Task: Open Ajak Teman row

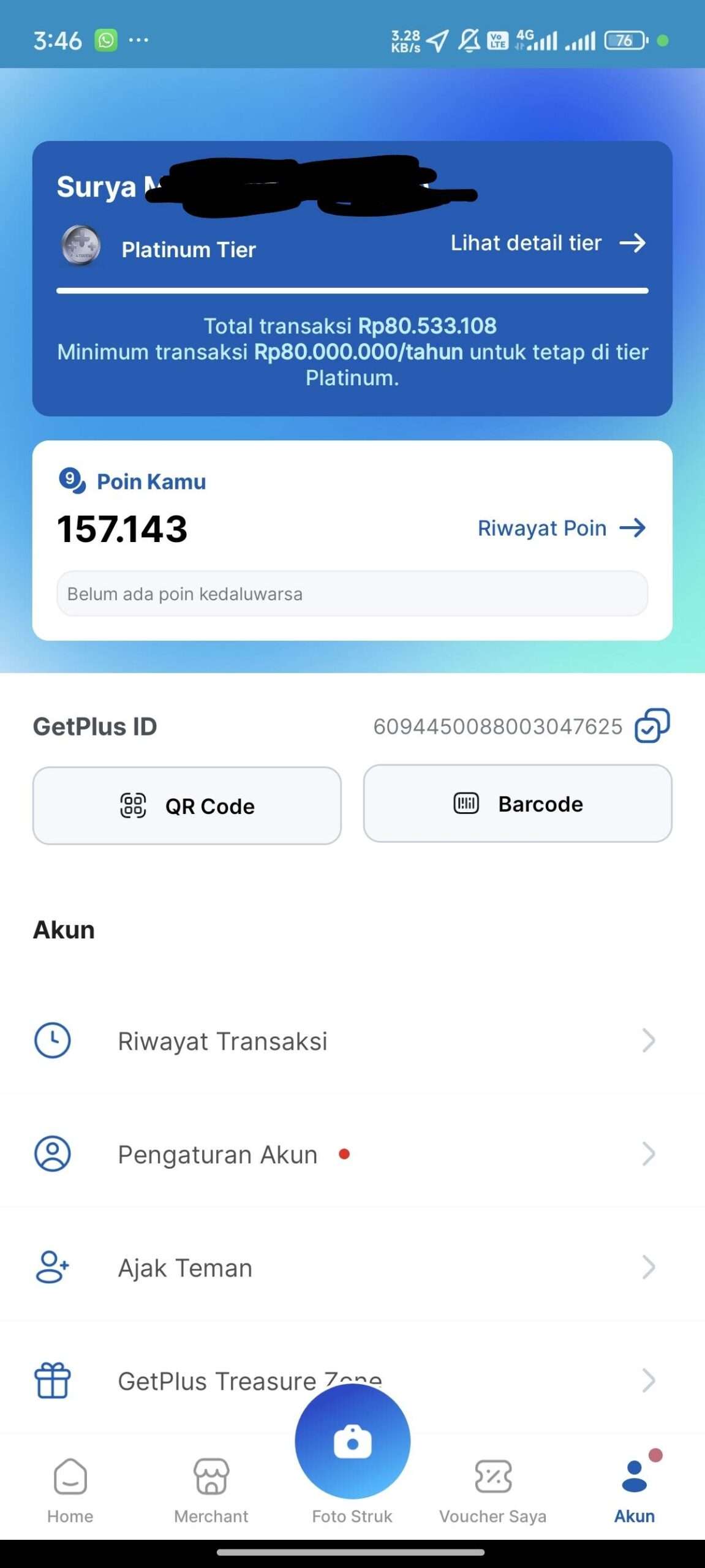Action: point(352,1267)
